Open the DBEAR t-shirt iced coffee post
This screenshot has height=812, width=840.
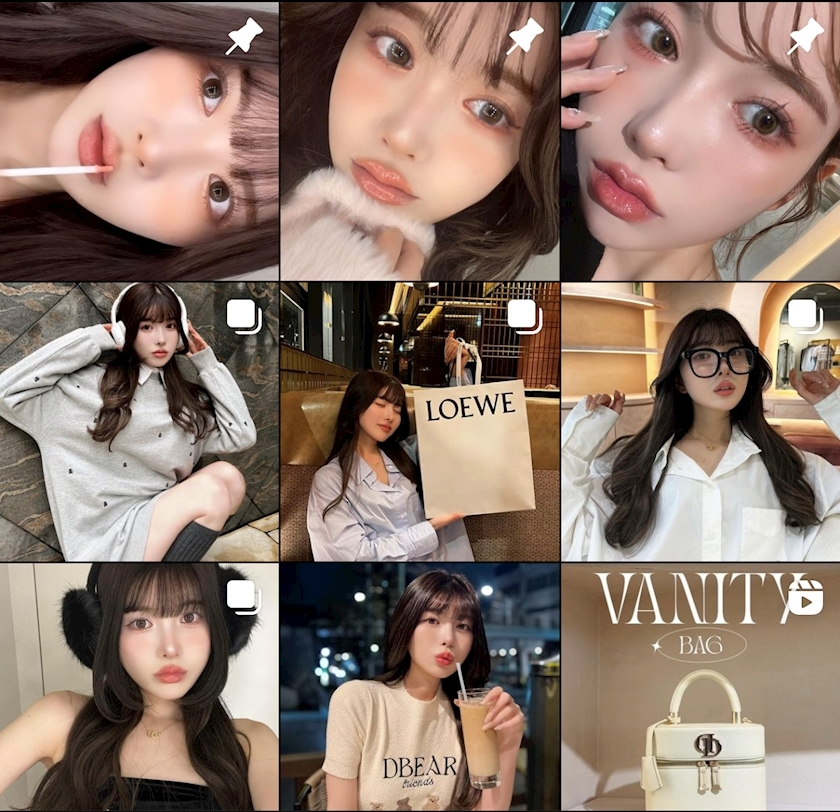[x=419, y=687]
